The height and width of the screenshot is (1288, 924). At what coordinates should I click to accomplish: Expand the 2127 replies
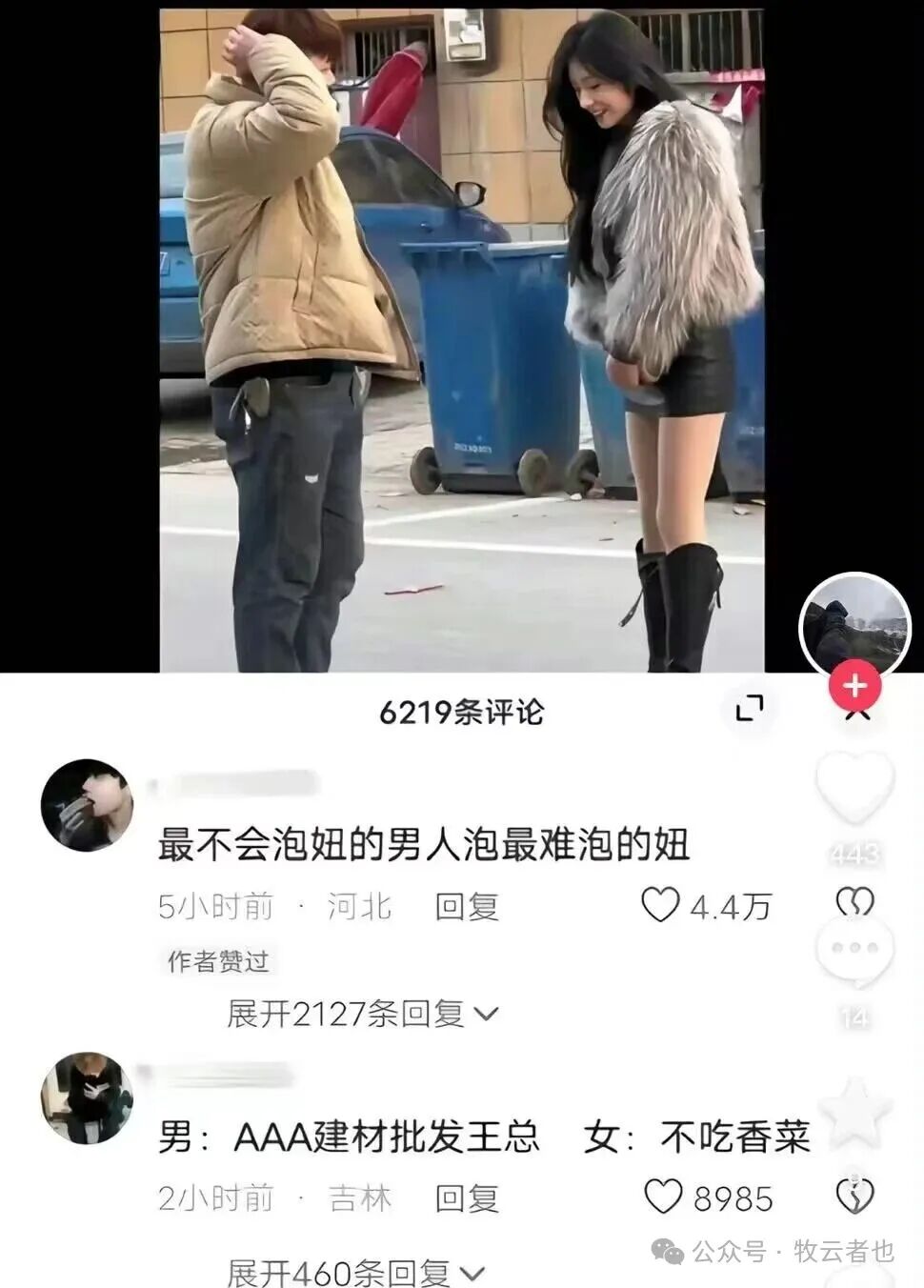click(362, 1014)
